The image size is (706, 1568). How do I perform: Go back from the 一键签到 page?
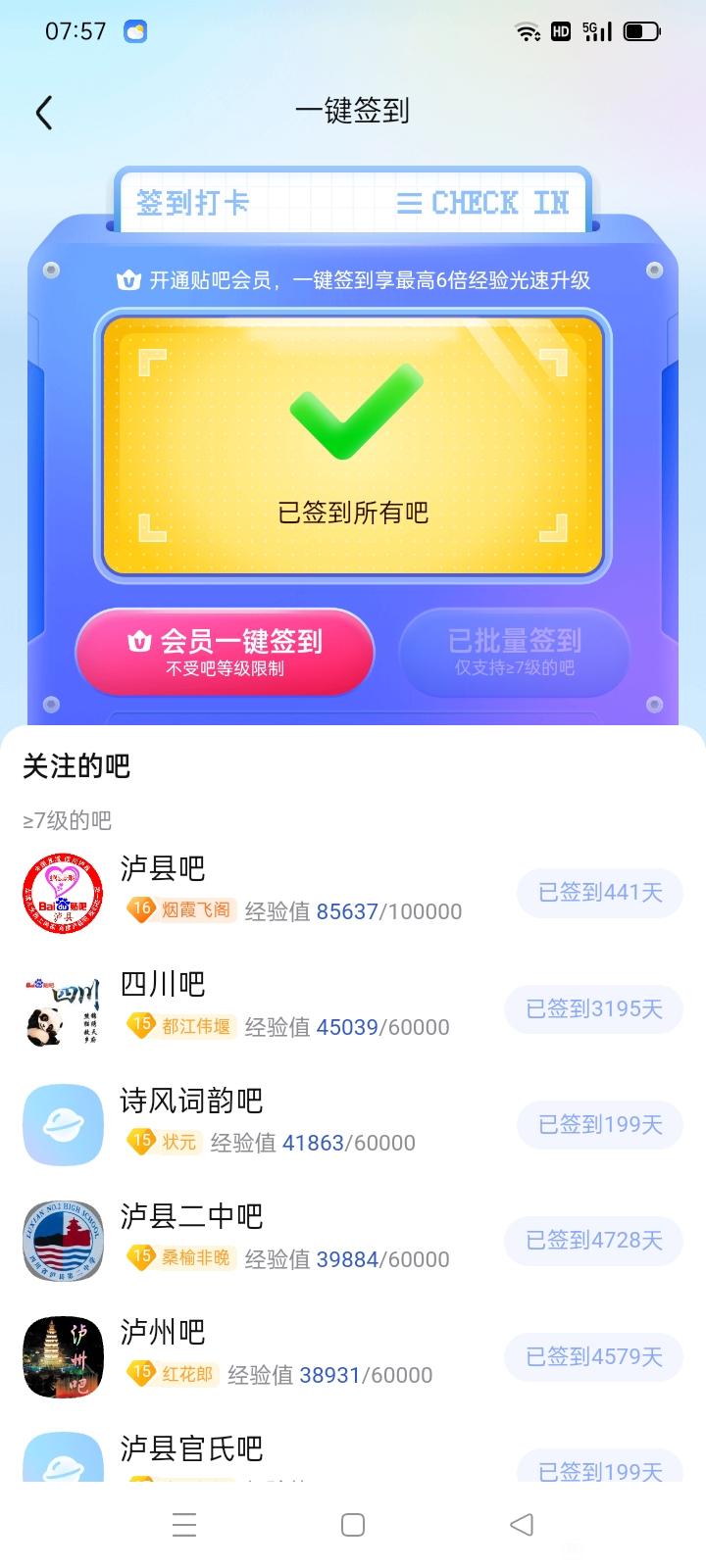[x=44, y=113]
